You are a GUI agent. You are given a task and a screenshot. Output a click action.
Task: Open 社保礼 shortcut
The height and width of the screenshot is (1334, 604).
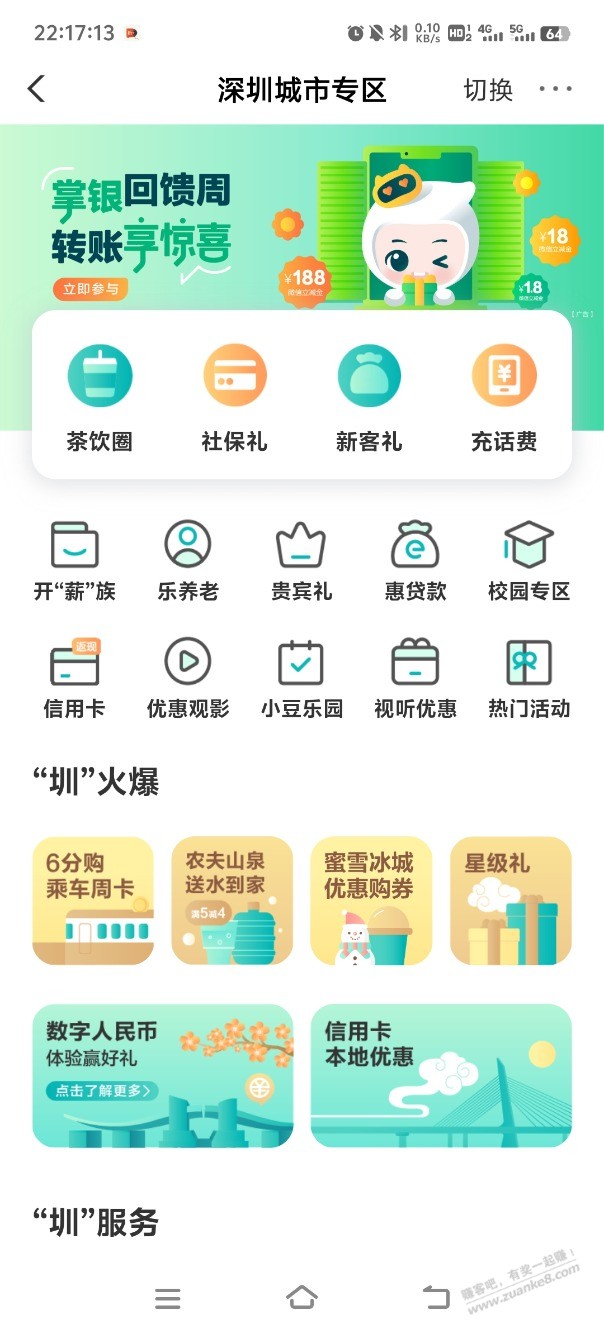tap(234, 397)
